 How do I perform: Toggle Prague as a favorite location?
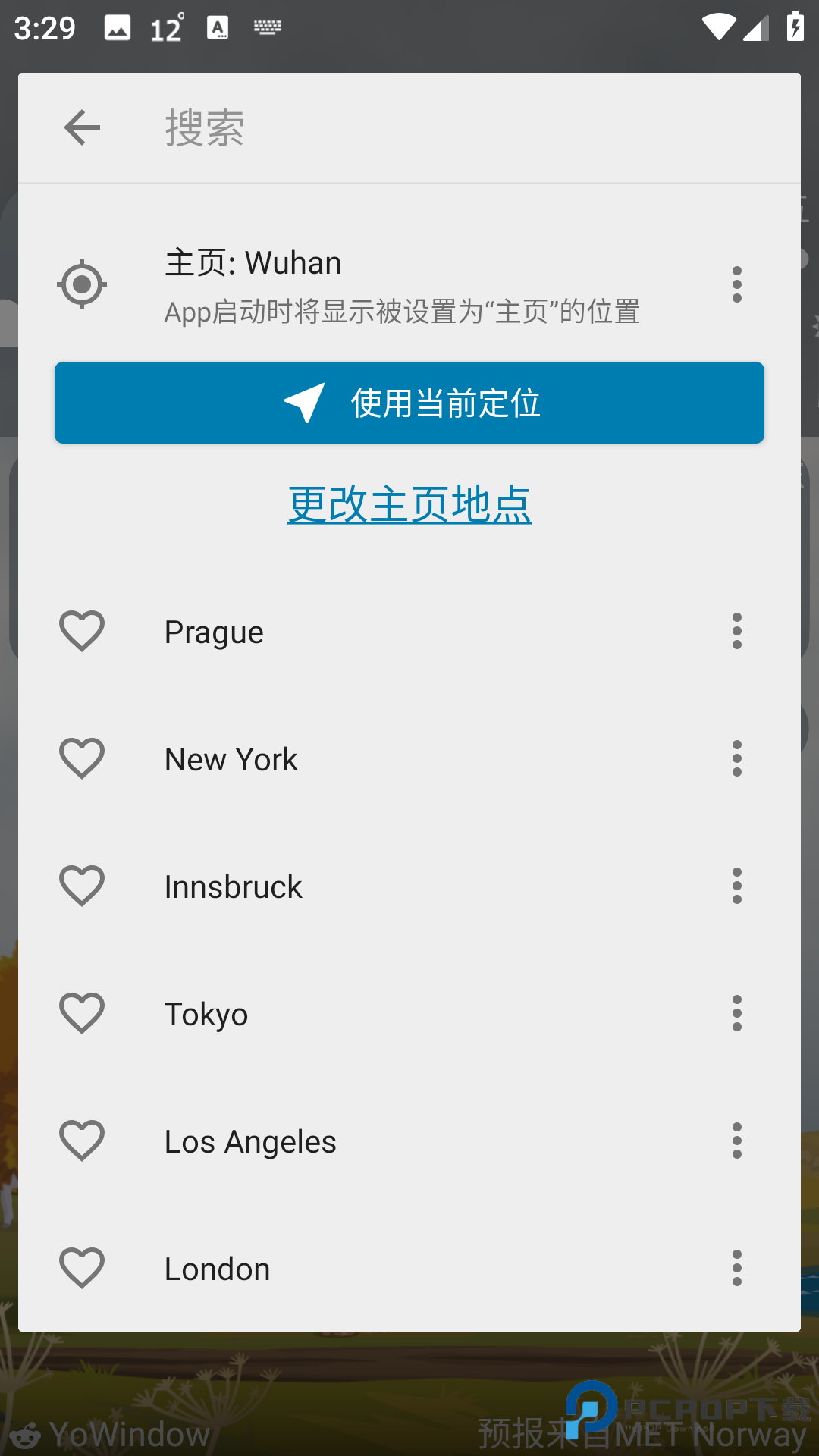coord(82,630)
